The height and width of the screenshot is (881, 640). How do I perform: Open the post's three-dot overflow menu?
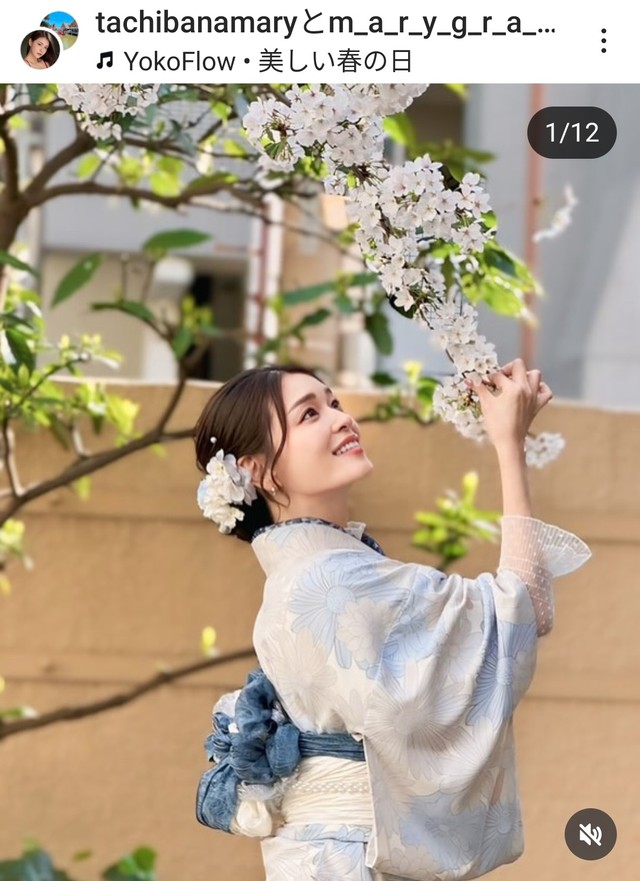pyautogui.click(x=603, y=41)
